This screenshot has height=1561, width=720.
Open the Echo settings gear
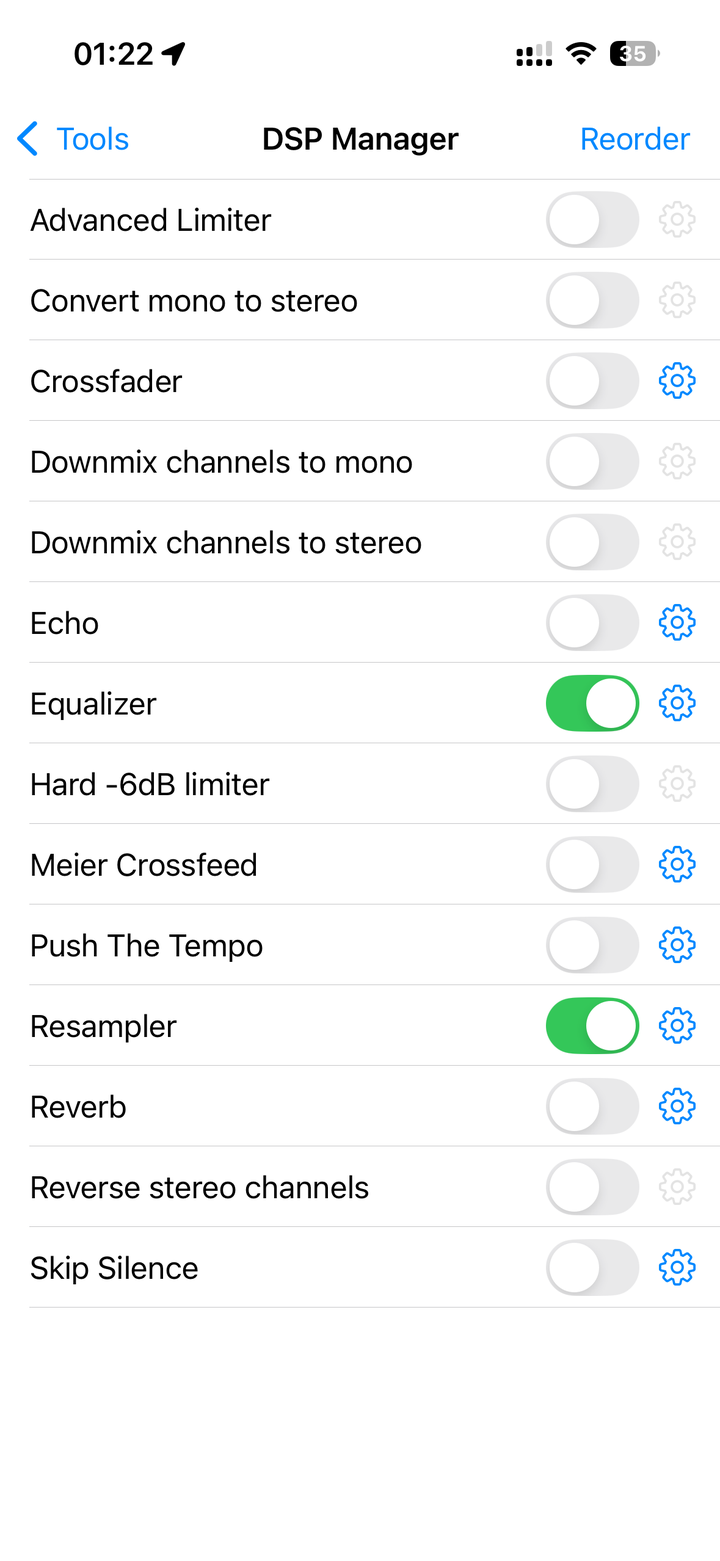coord(677,623)
